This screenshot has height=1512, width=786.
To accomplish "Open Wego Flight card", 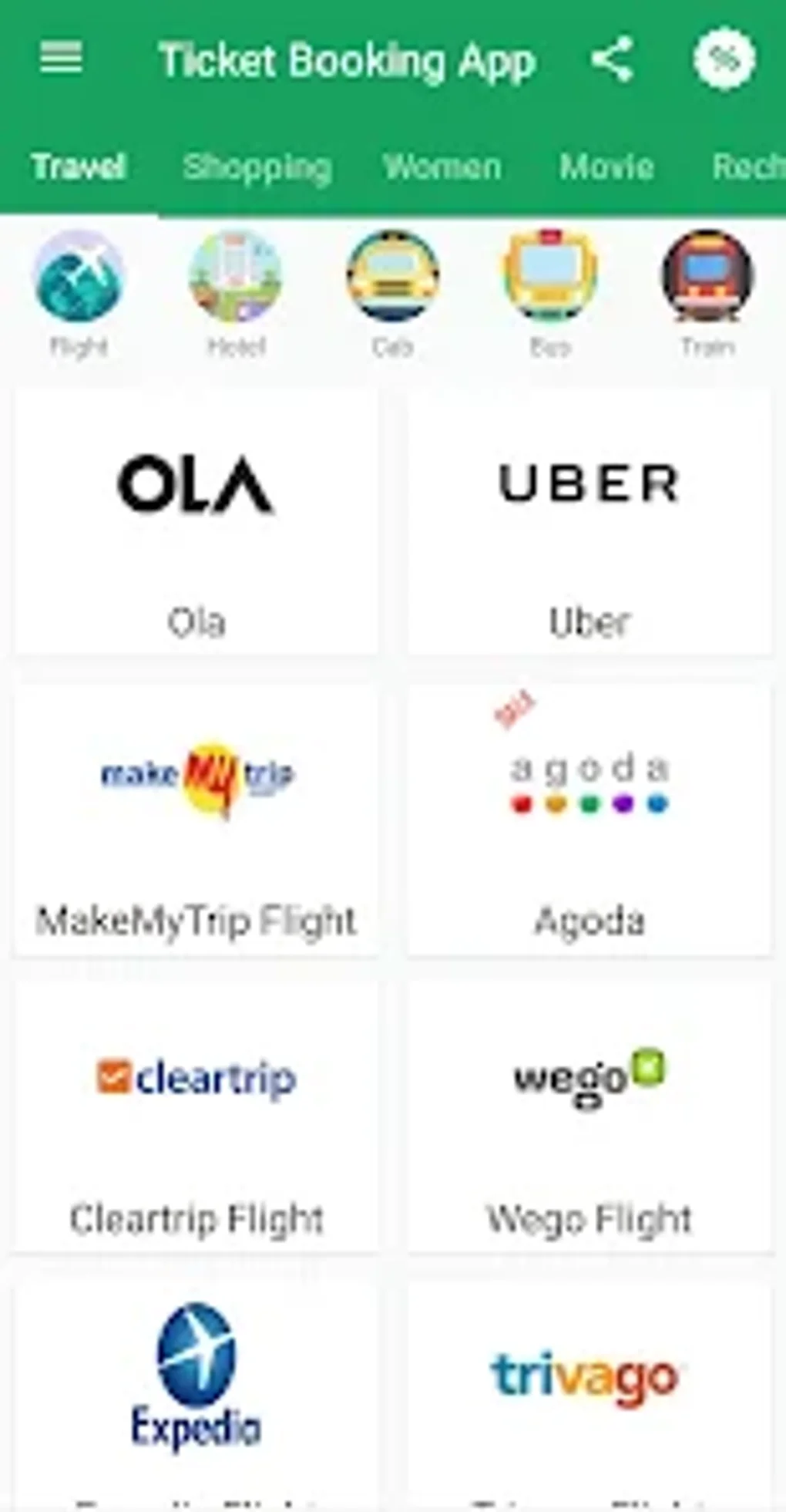I will tap(589, 1118).
